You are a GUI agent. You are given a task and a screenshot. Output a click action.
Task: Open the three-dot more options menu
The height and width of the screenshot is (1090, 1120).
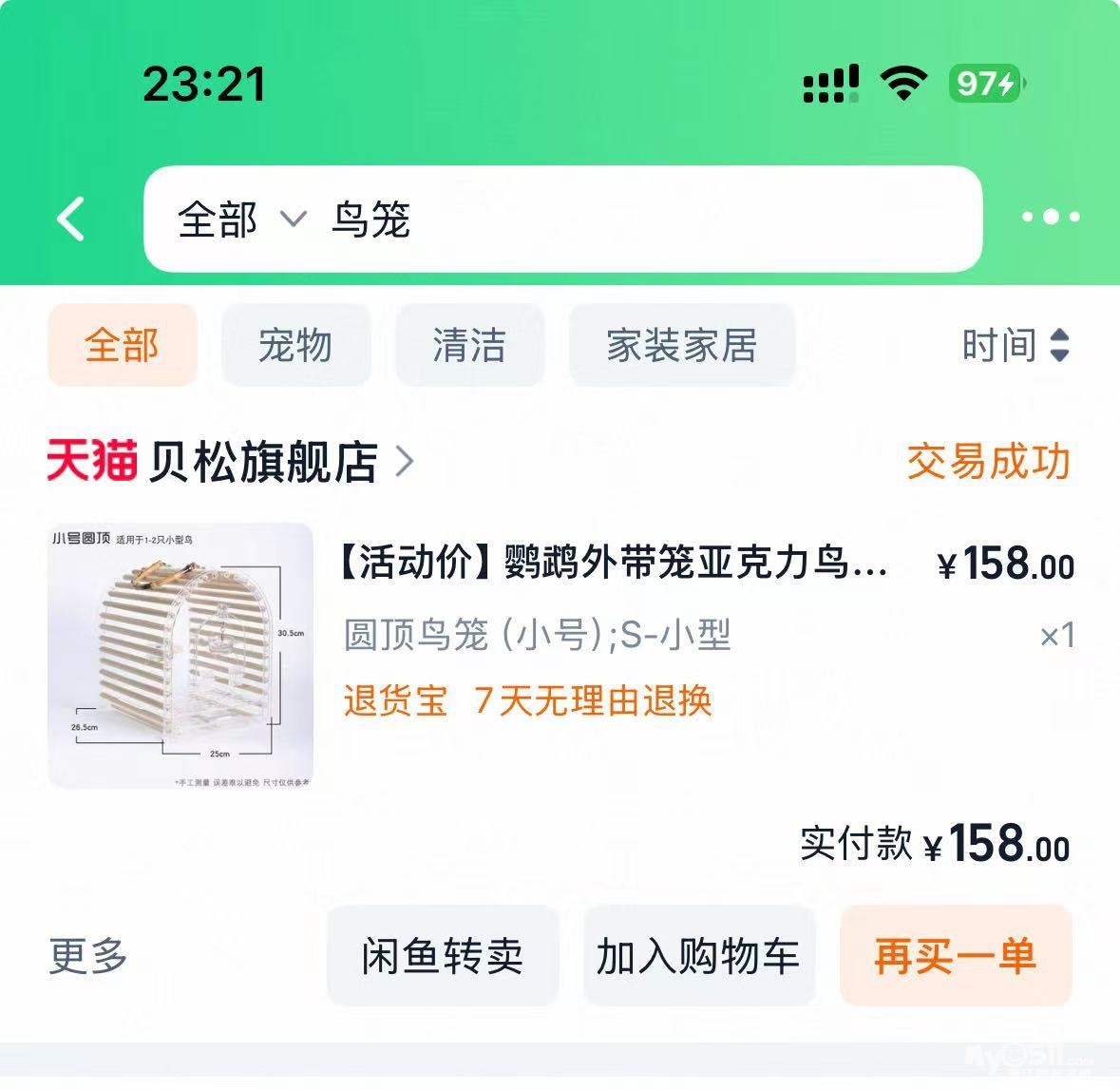[x=1050, y=217]
